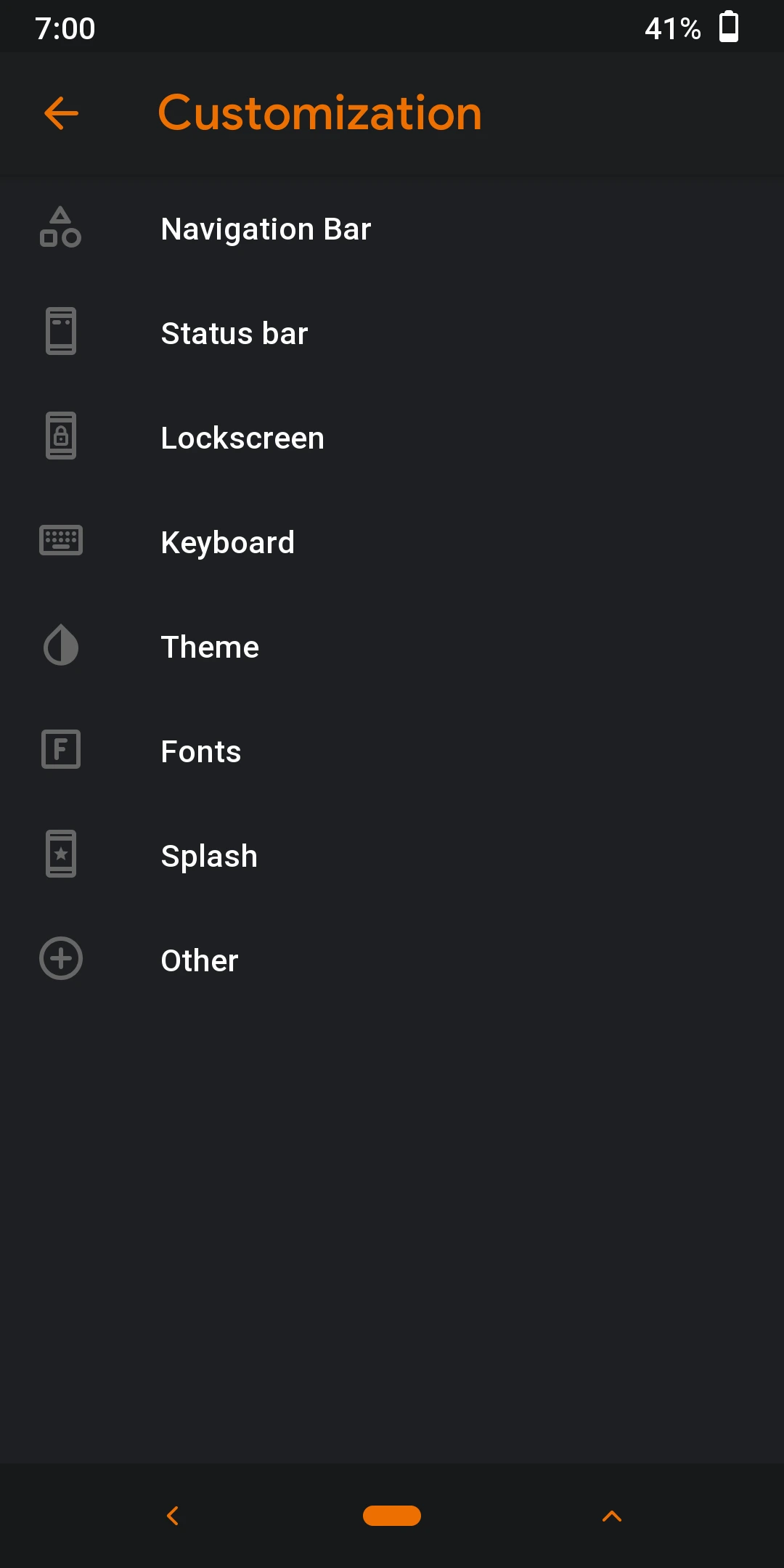Tap the back chevron in bottom navigation
The width and height of the screenshot is (784, 1568).
[x=173, y=1516]
